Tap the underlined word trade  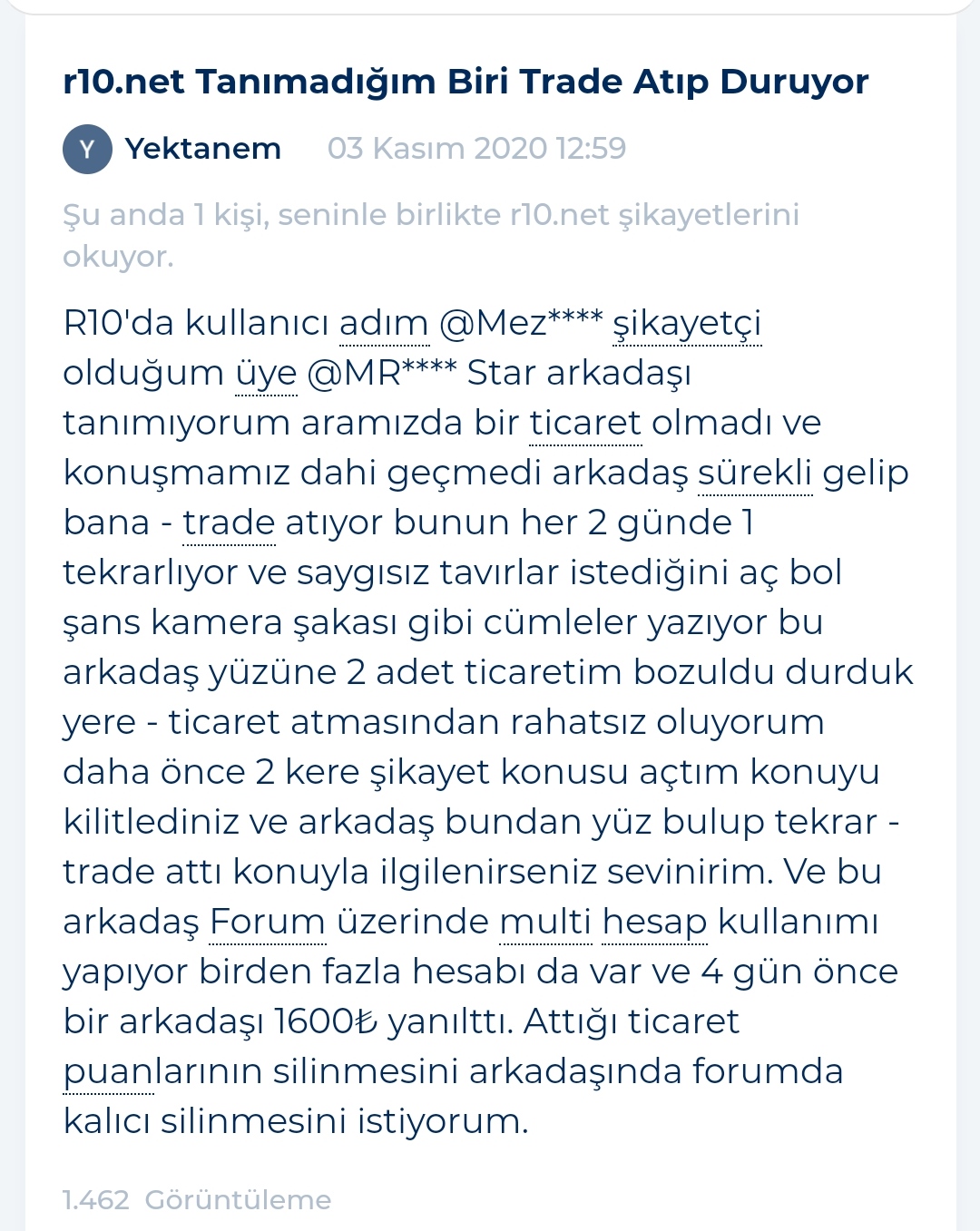click(229, 523)
